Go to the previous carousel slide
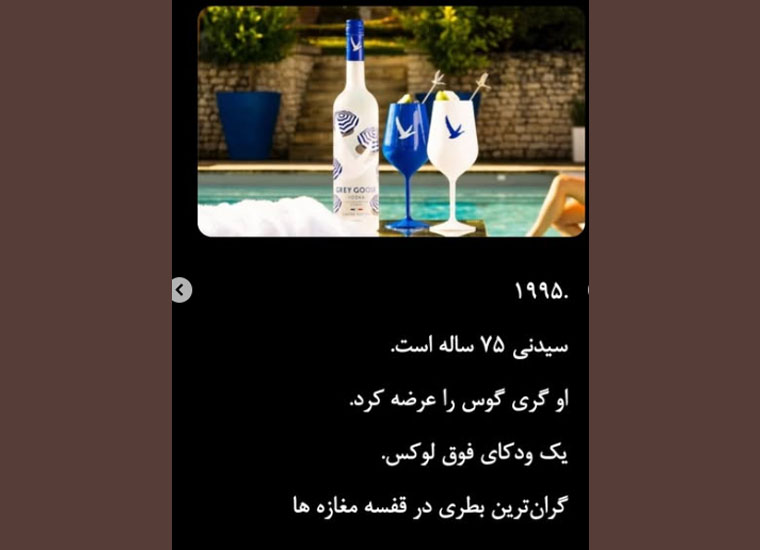Viewport: 760px width, 550px height. [x=180, y=290]
